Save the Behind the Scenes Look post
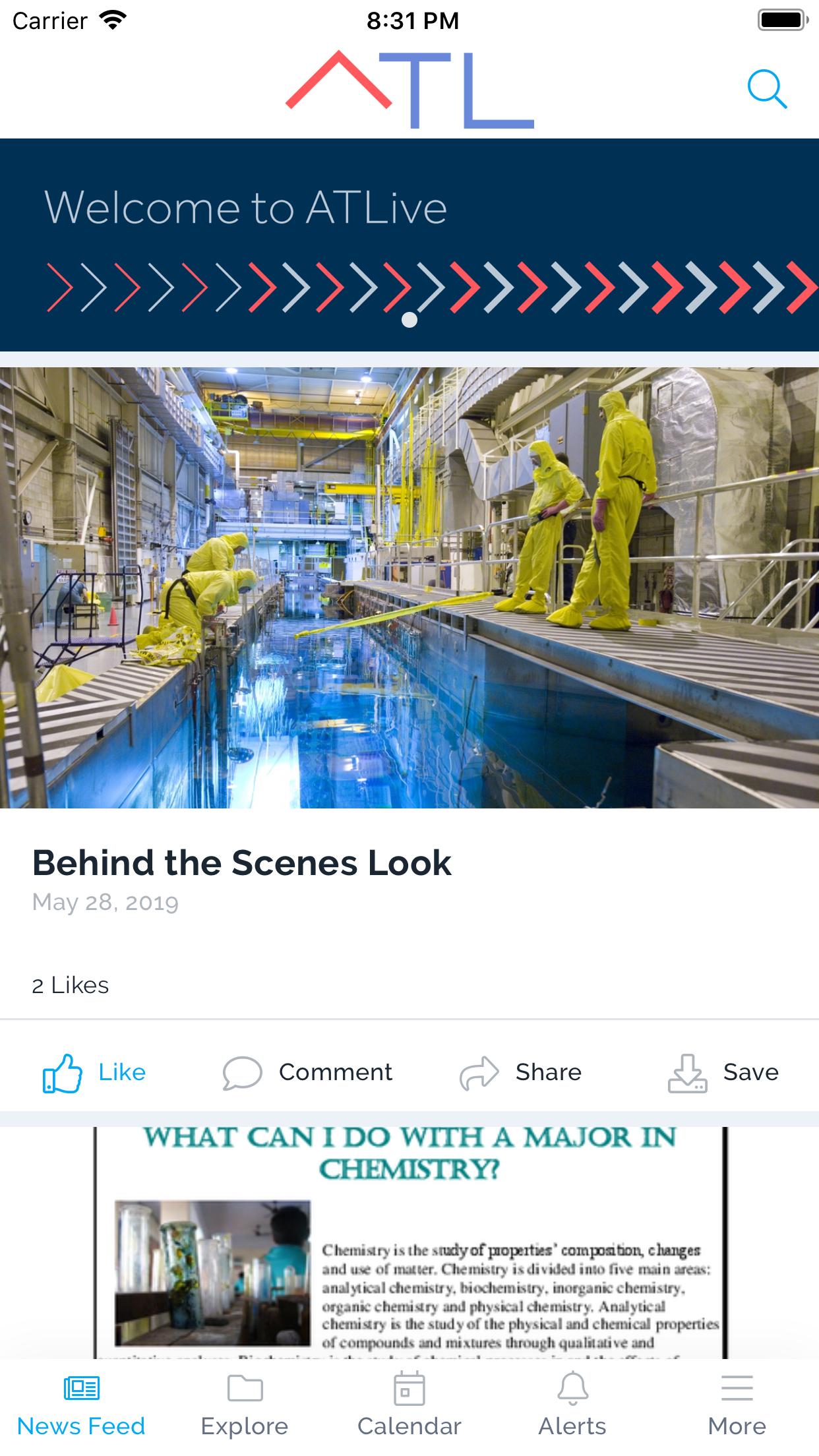819x1456 pixels. tap(723, 1073)
